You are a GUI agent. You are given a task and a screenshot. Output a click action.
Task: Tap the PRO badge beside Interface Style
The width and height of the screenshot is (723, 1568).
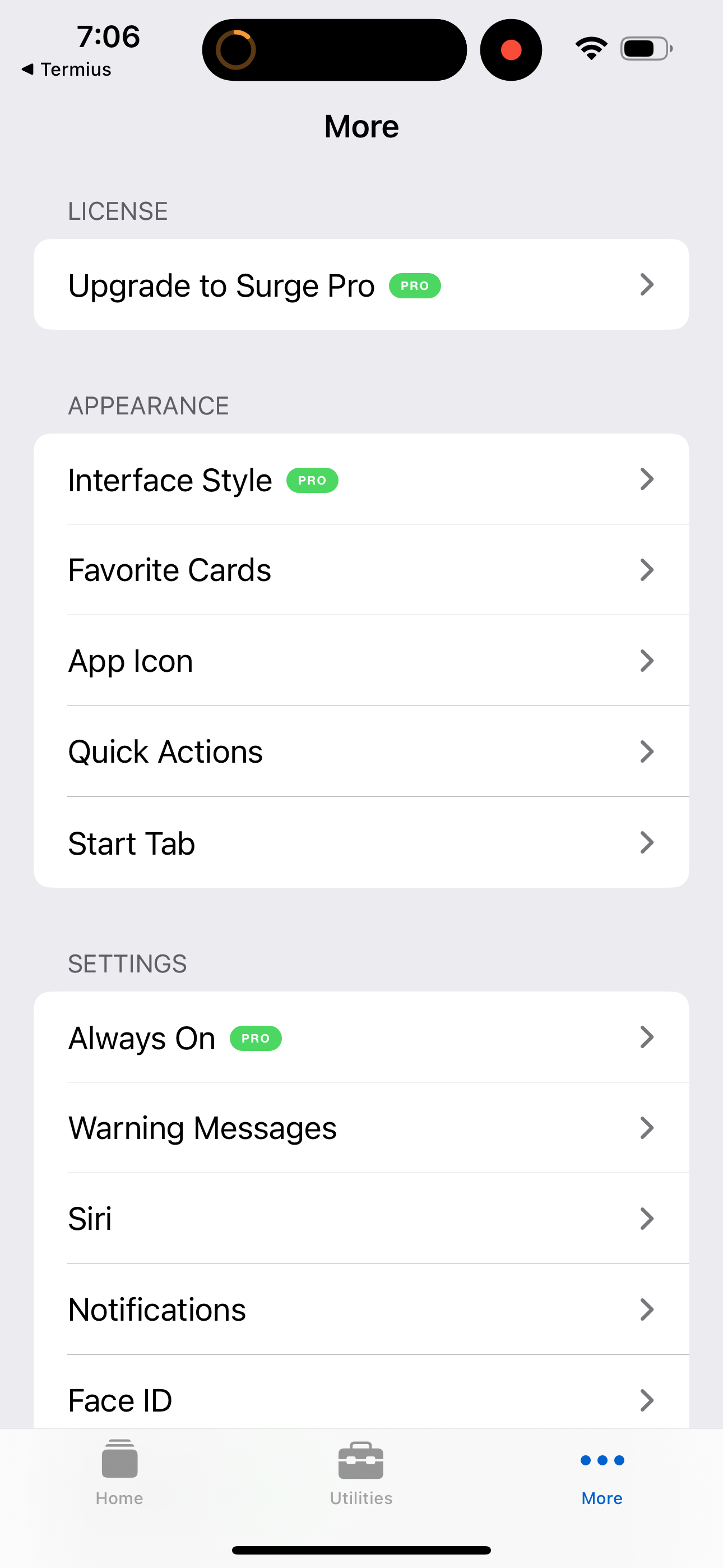(312, 480)
